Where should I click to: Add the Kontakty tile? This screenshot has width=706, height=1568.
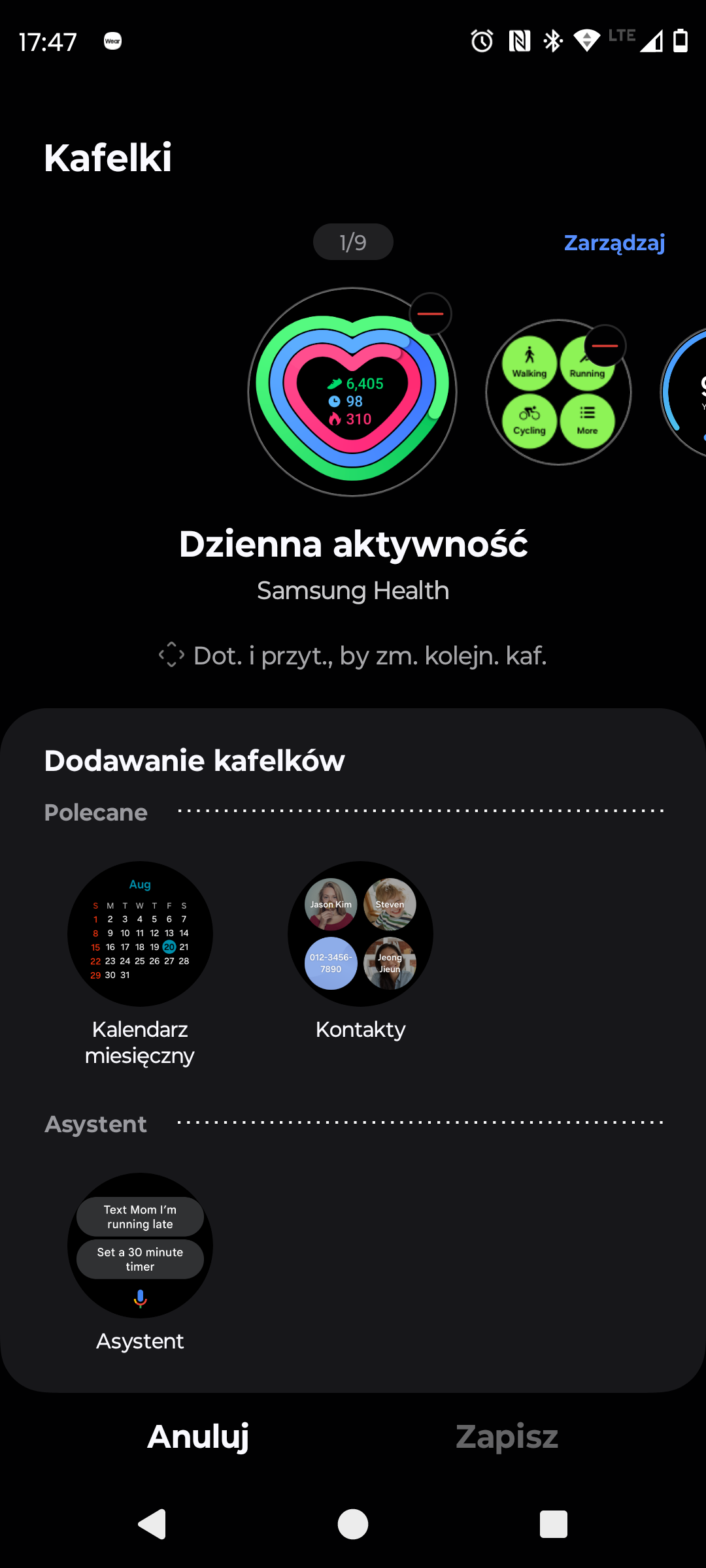[360, 934]
